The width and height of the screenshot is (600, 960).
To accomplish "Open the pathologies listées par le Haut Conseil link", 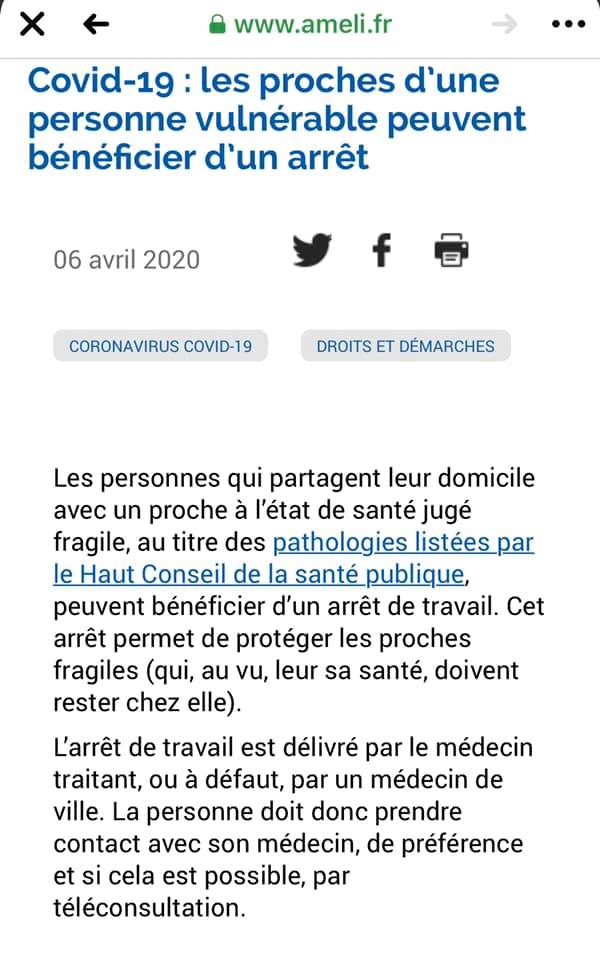I will 294,558.
